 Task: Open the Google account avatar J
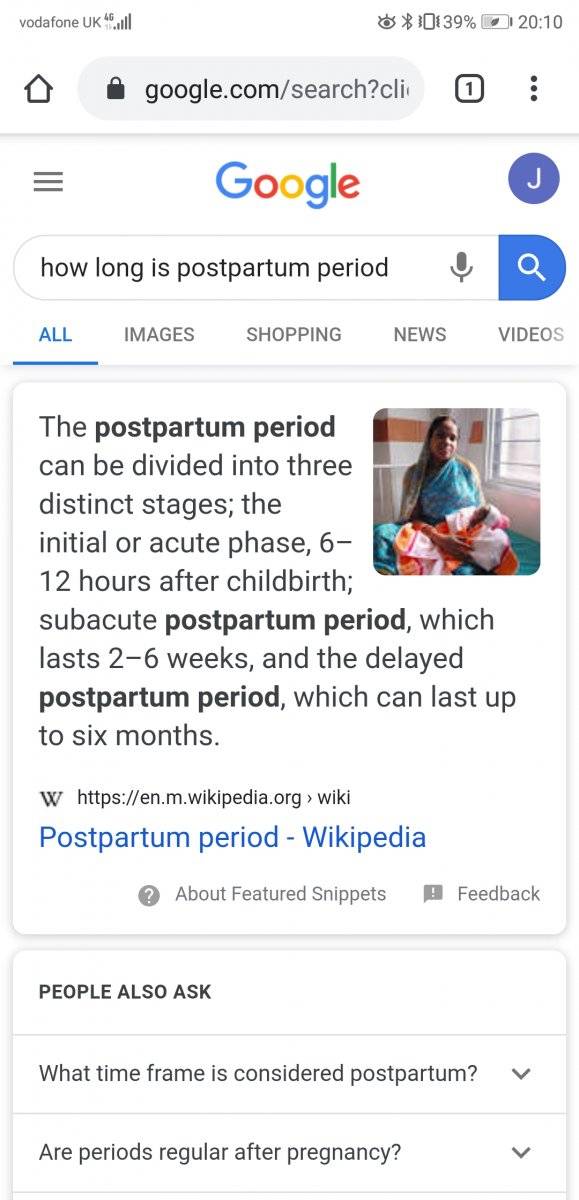[533, 179]
